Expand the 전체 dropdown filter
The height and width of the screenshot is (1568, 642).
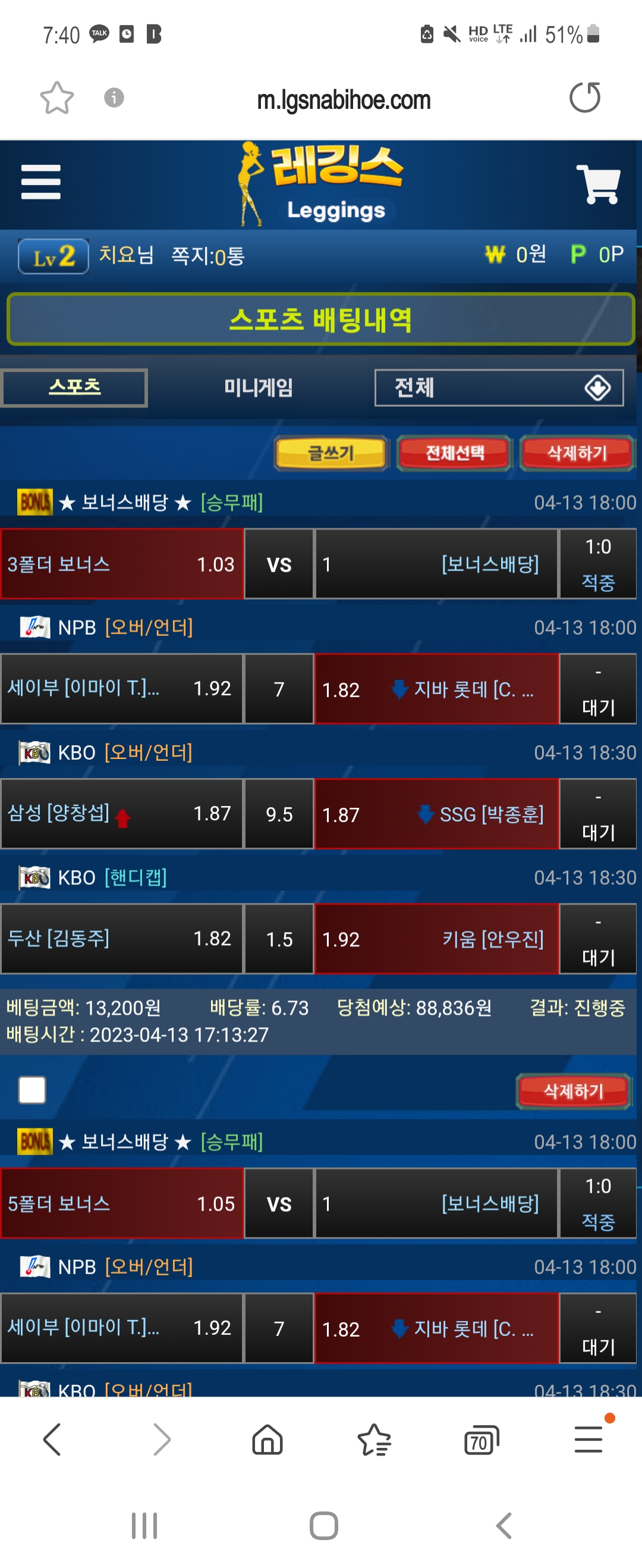499,388
